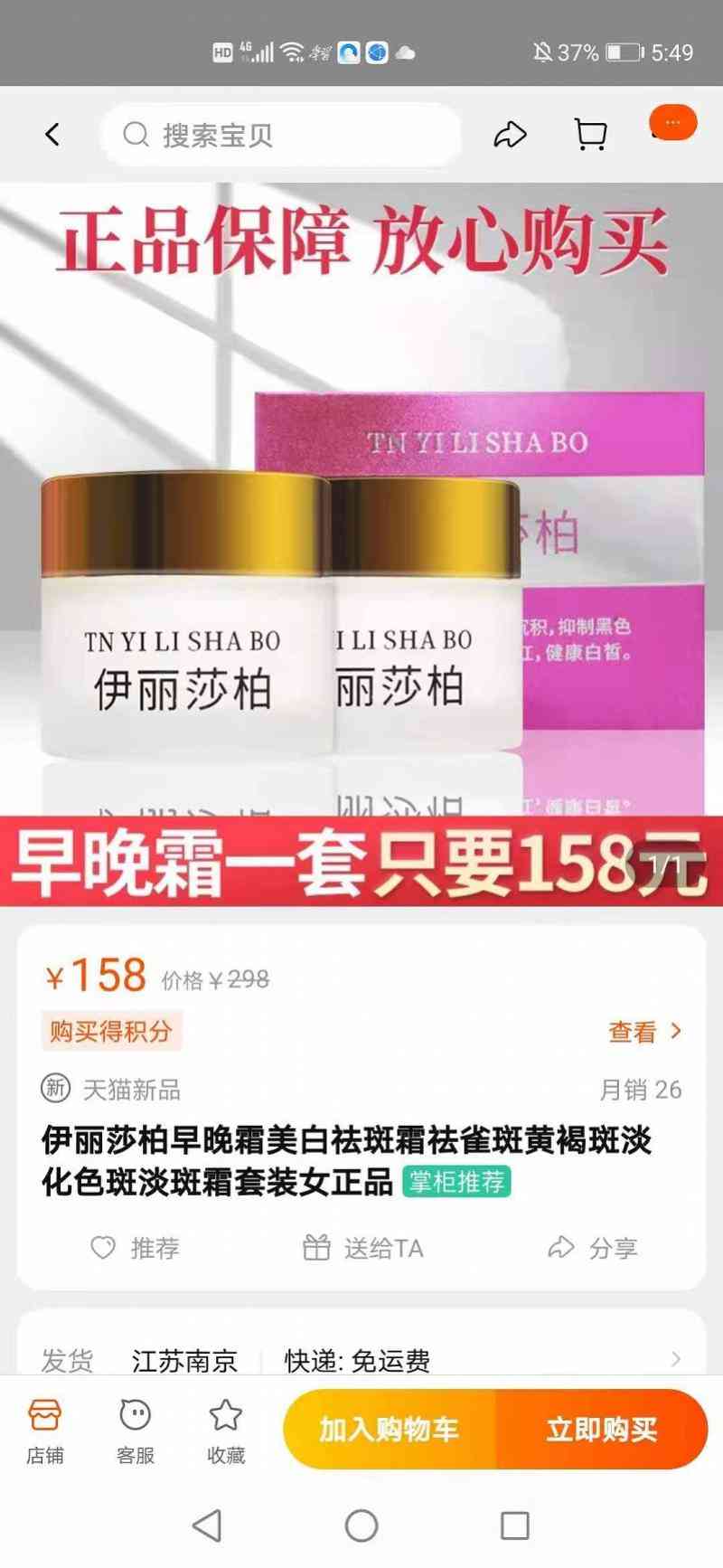The width and height of the screenshot is (723, 1568).
Task: Tap 查看 to view points details
Action: tap(643, 1031)
